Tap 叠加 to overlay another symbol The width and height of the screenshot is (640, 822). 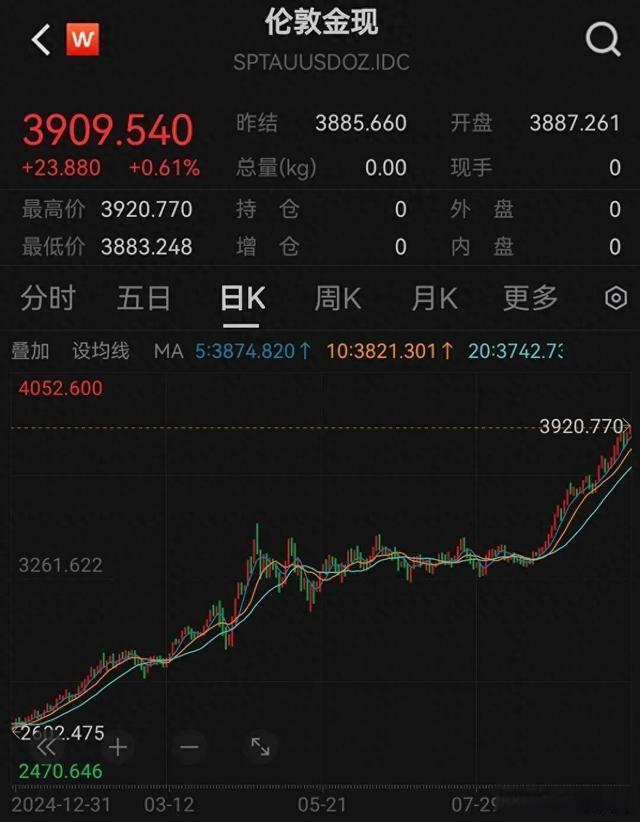coord(30,351)
